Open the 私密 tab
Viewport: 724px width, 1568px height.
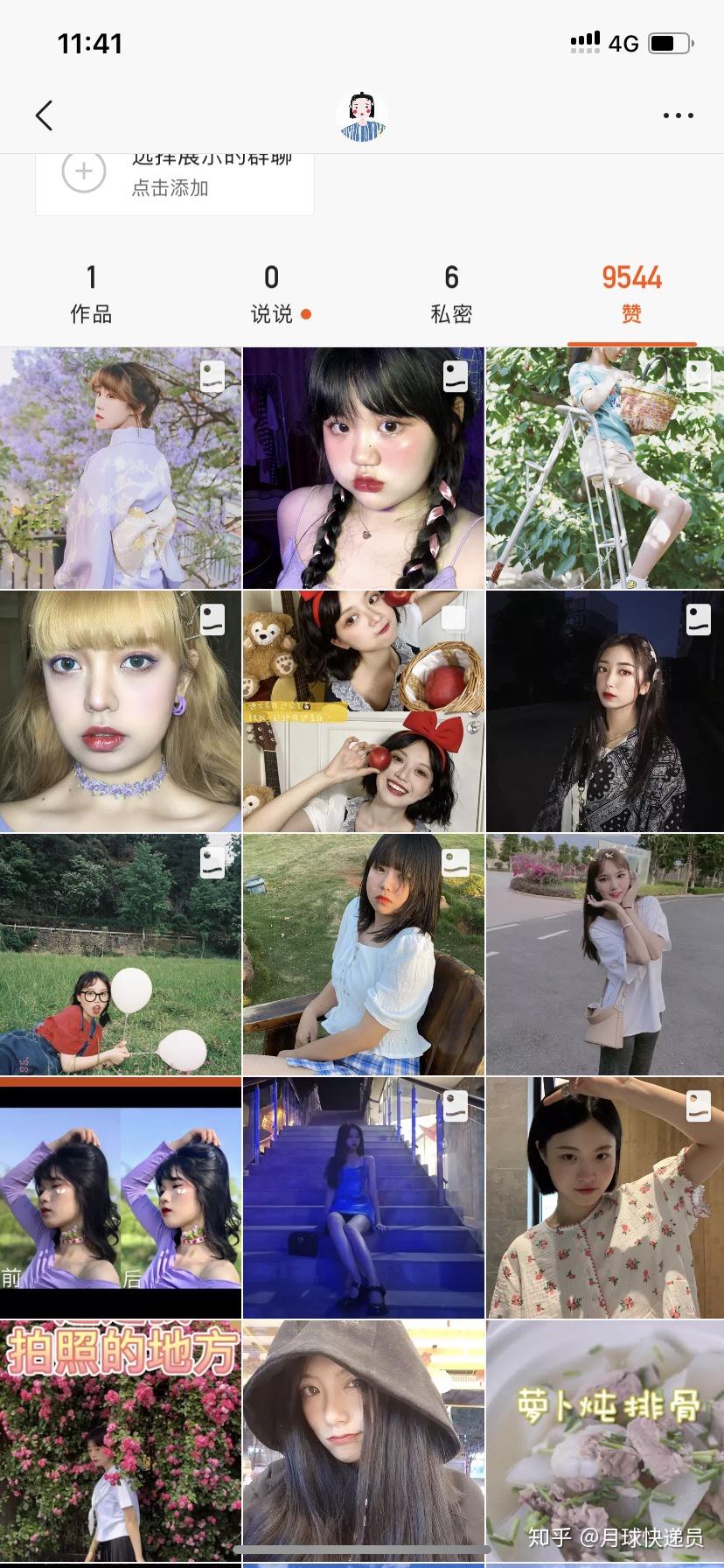tap(451, 295)
